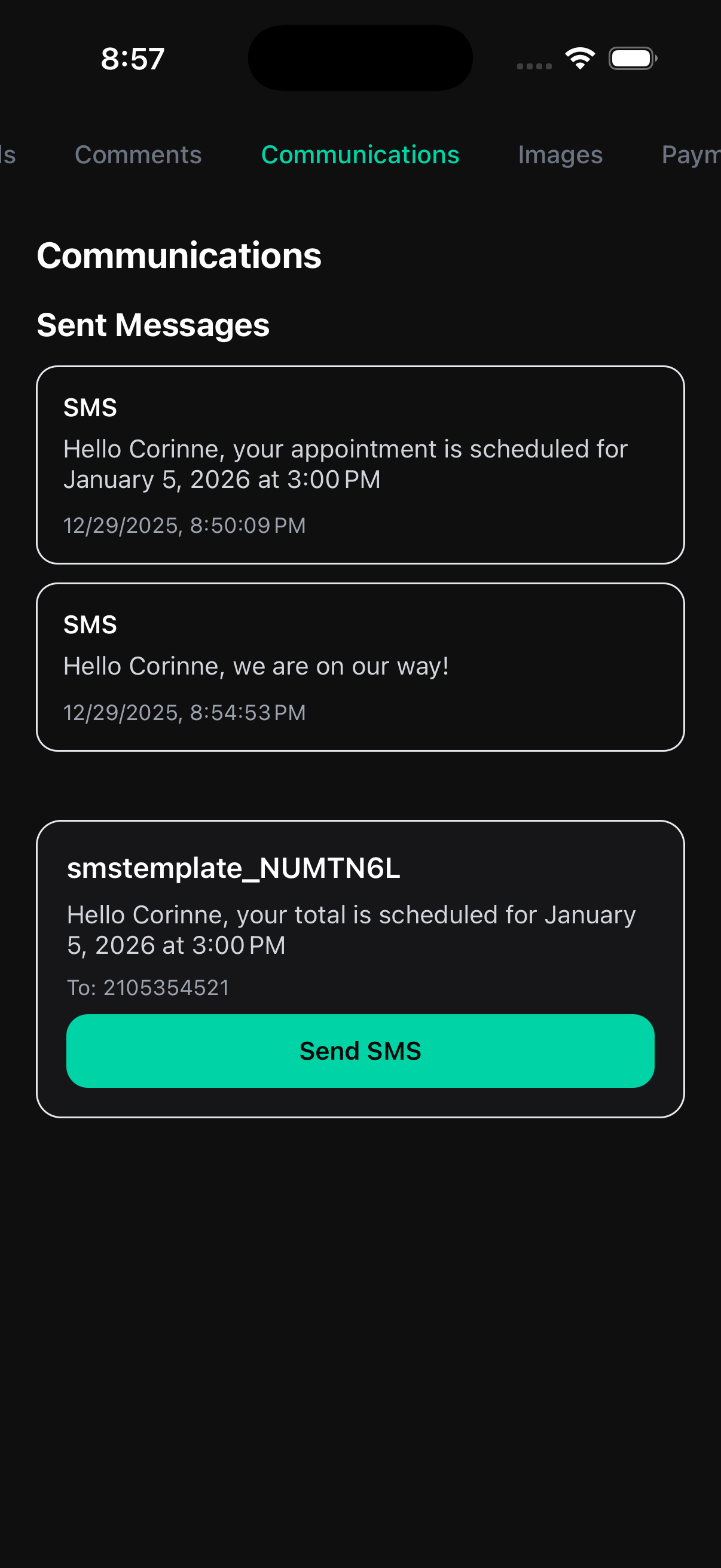Click the battery indicator
The width and height of the screenshot is (721, 1568).
click(632, 58)
